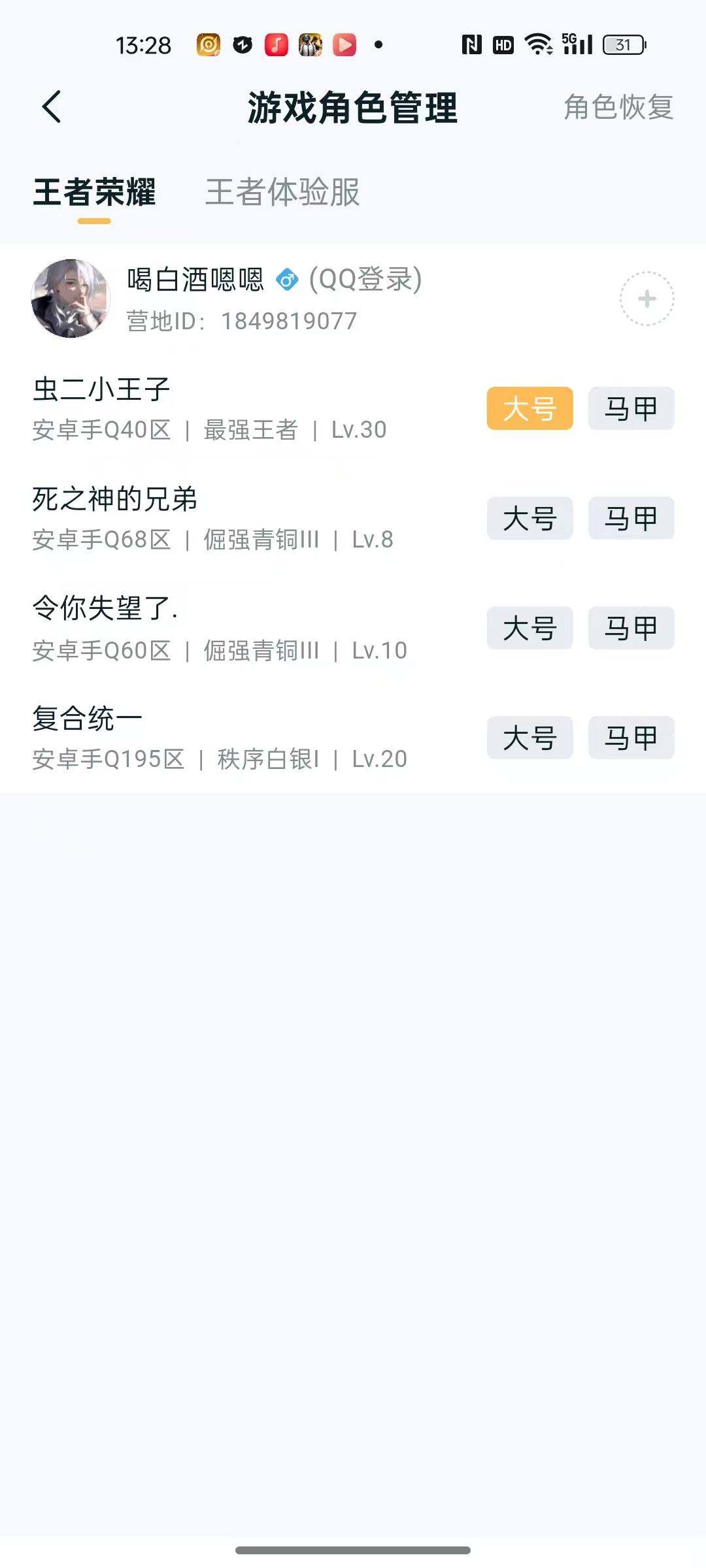The height and width of the screenshot is (1568, 706).
Task: Toggle 马甲 for 虫二小王子
Action: pos(630,408)
